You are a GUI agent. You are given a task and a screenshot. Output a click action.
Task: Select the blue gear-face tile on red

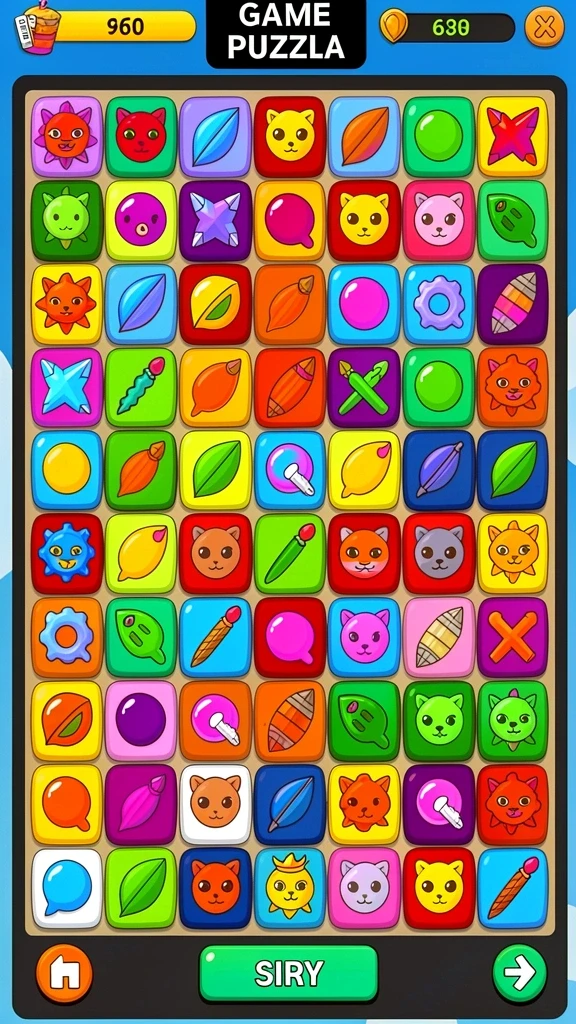point(67,552)
